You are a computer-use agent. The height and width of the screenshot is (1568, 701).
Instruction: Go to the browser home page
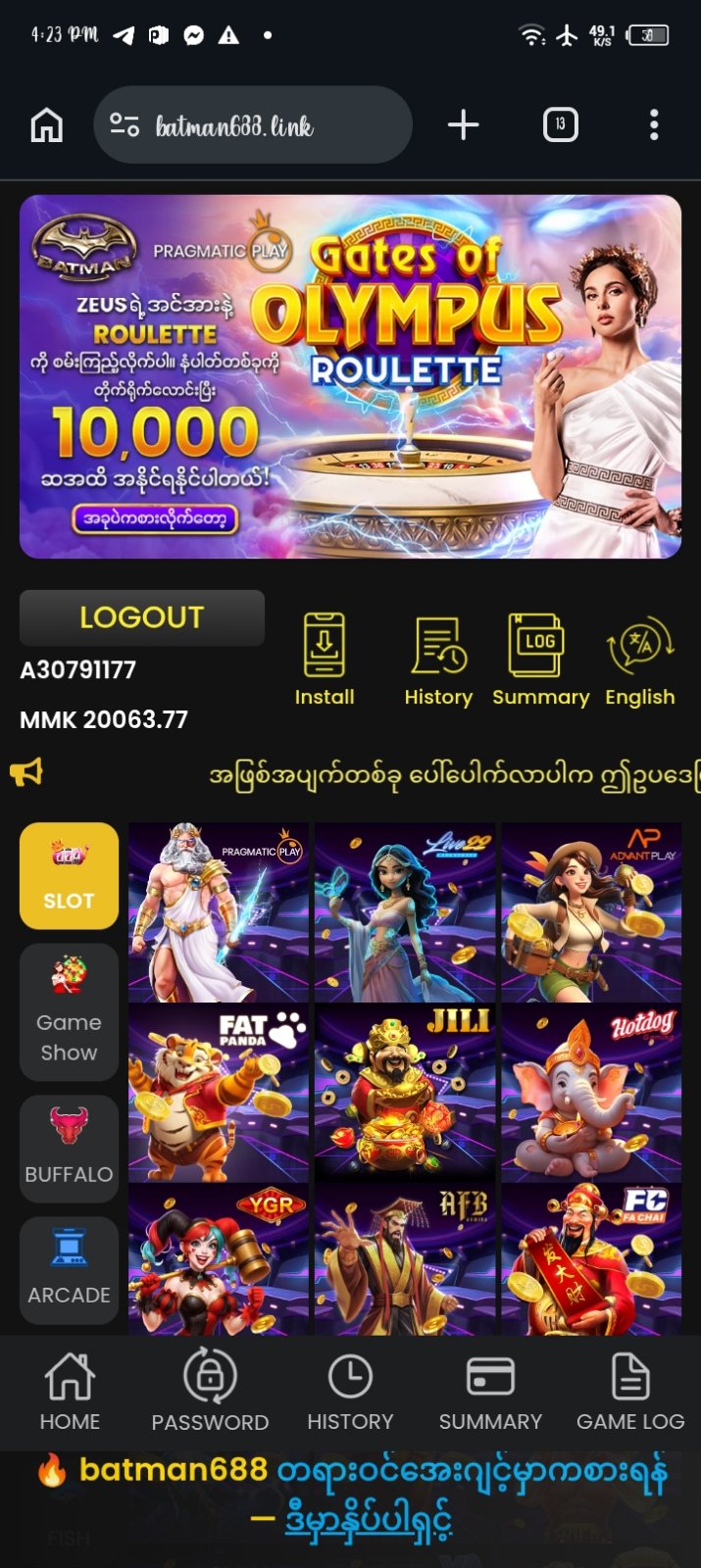click(47, 125)
